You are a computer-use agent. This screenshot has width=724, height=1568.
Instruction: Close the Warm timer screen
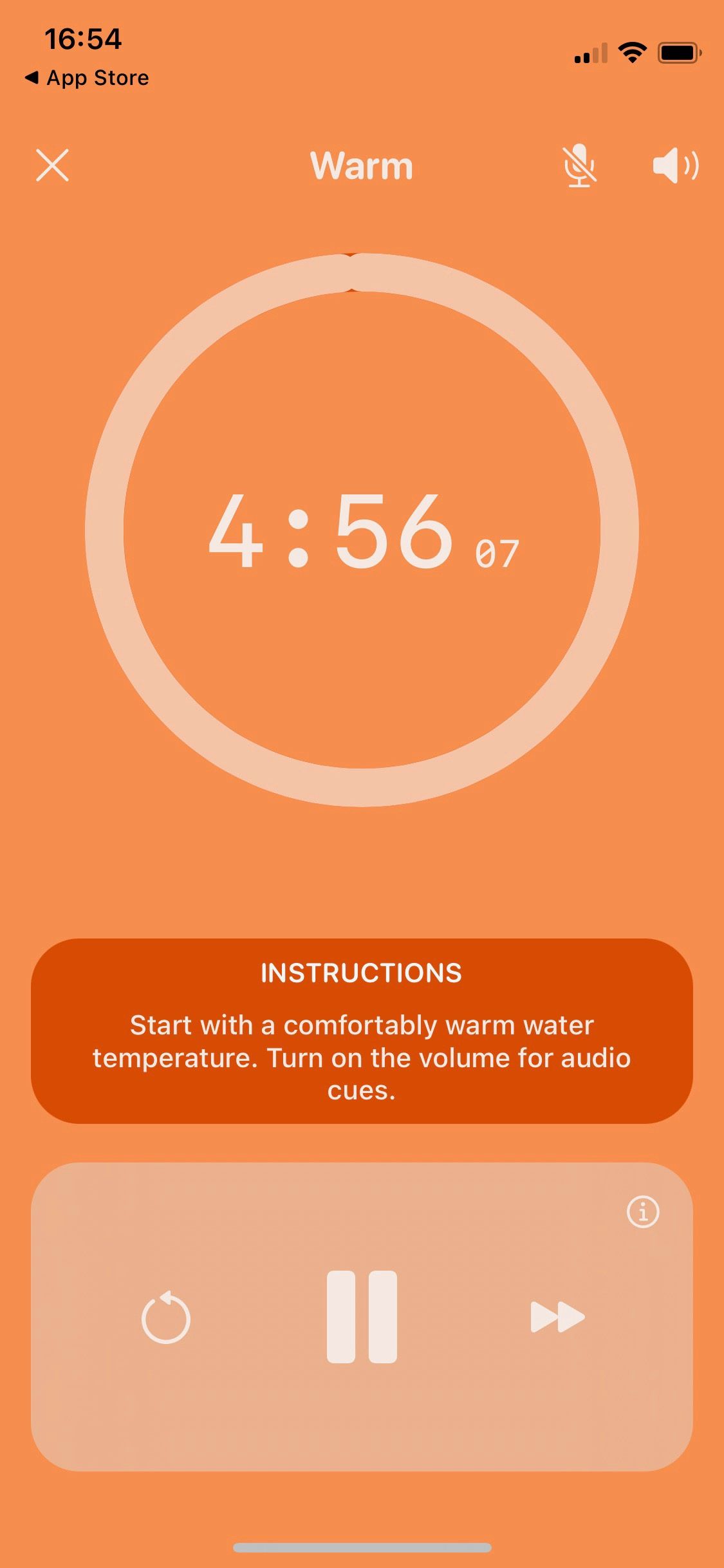click(52, 165)
